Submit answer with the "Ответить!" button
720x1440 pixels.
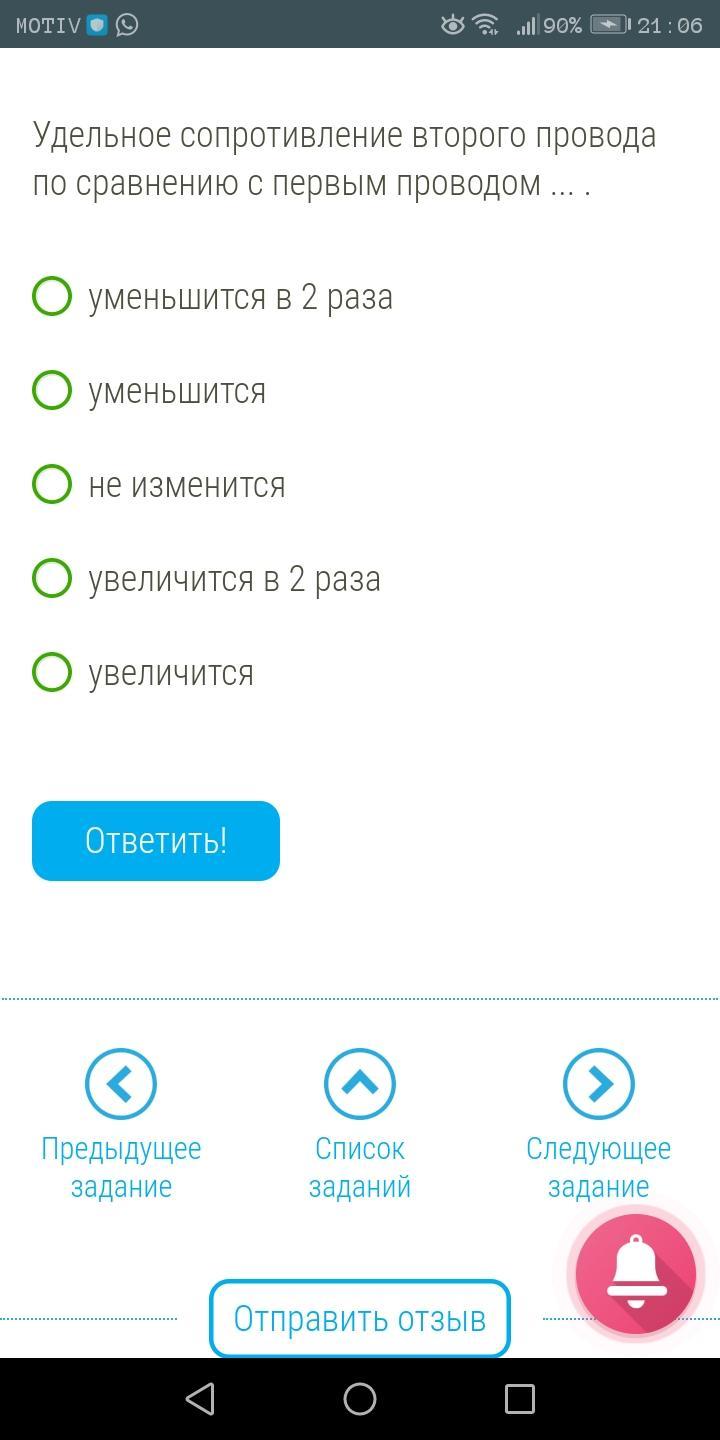point(156,841)
